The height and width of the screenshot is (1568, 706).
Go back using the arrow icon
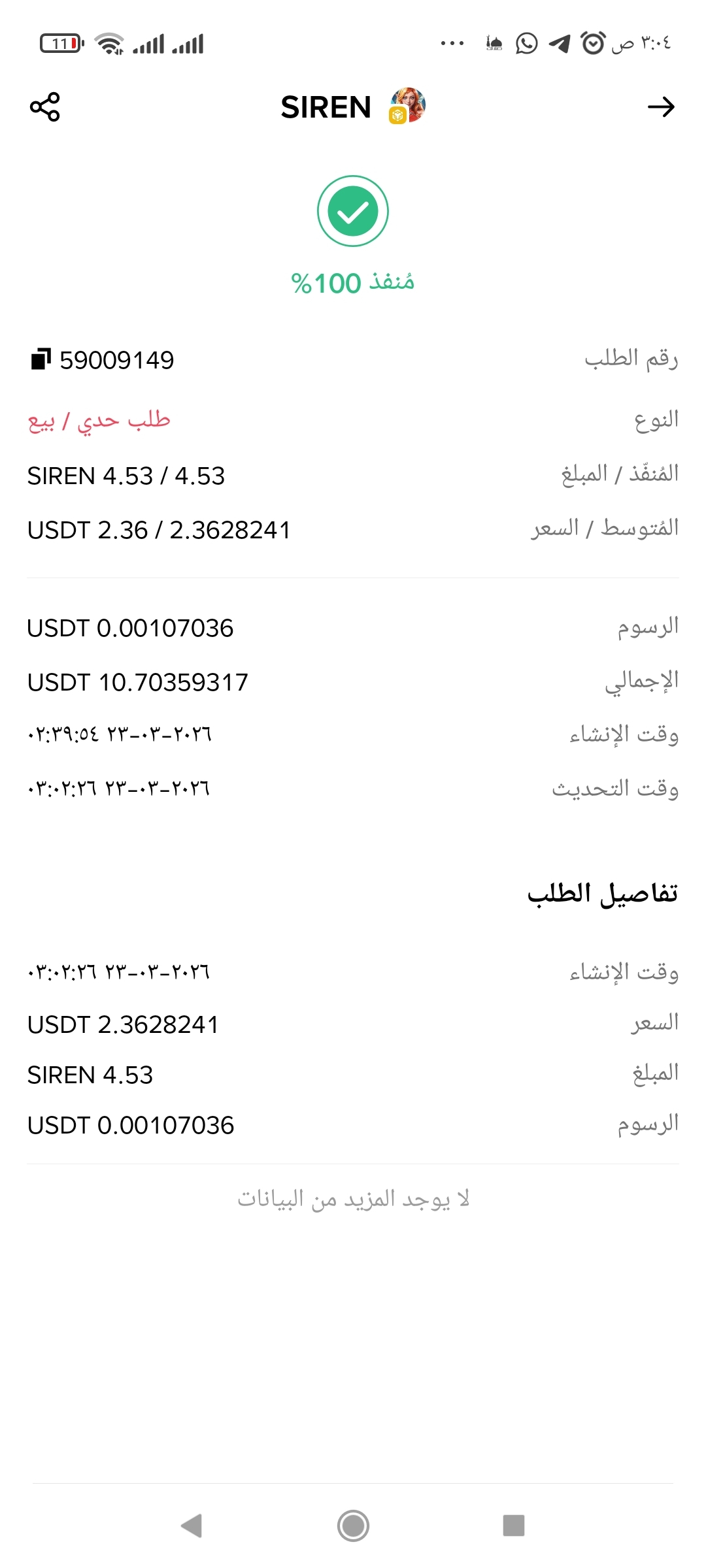660,107
